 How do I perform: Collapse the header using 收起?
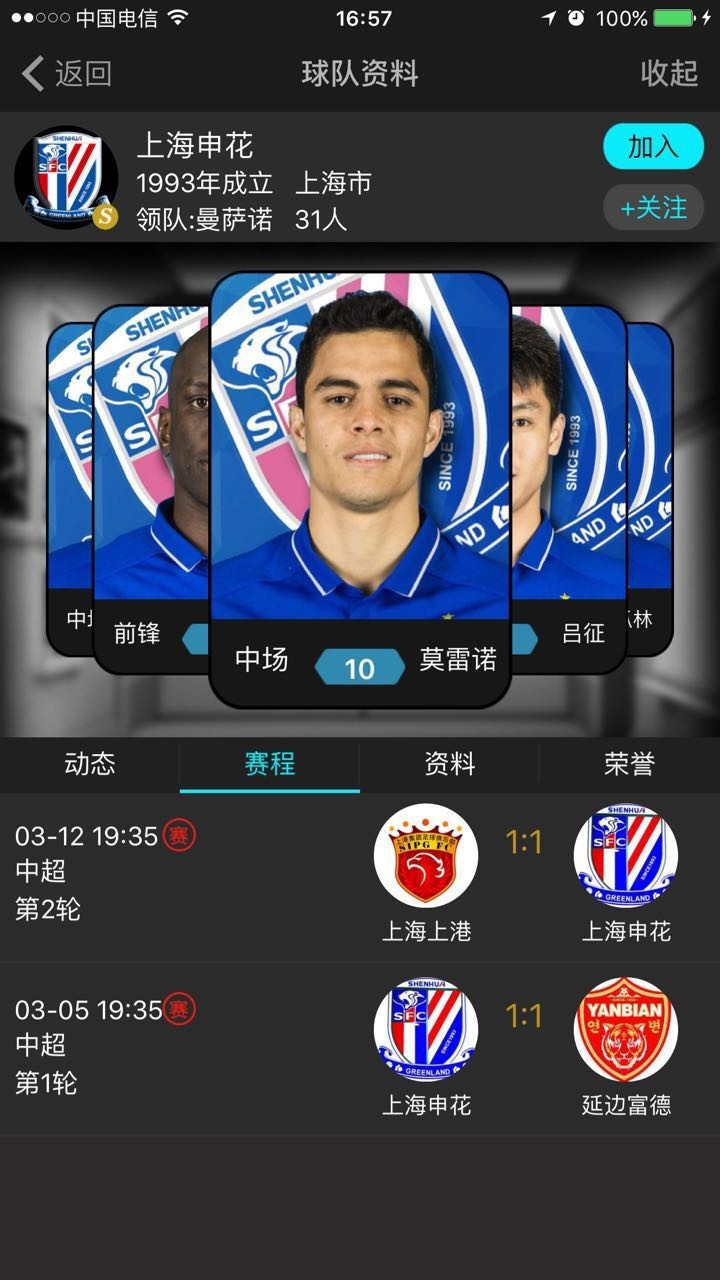tap(668, 73)
